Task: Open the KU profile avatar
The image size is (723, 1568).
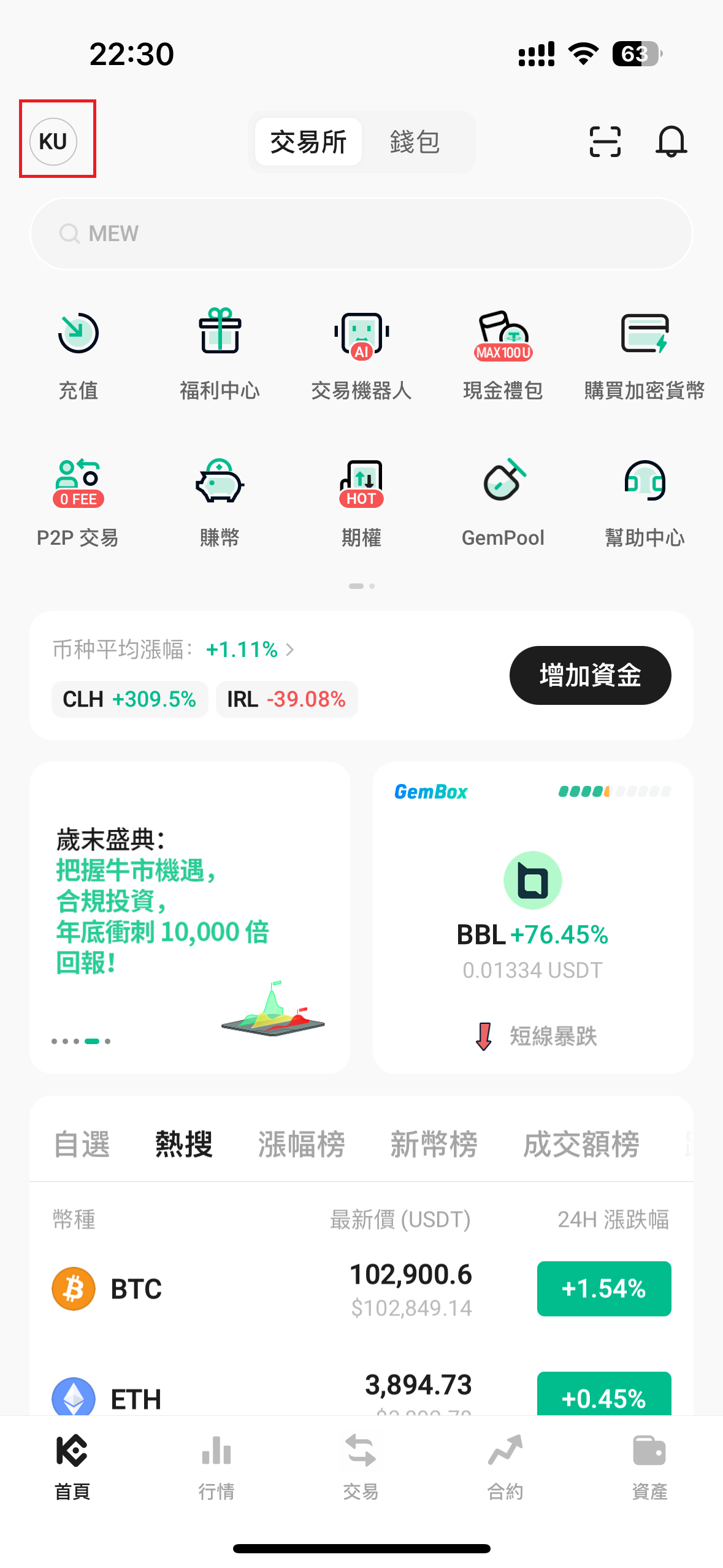Action: (x=53, y=142)
